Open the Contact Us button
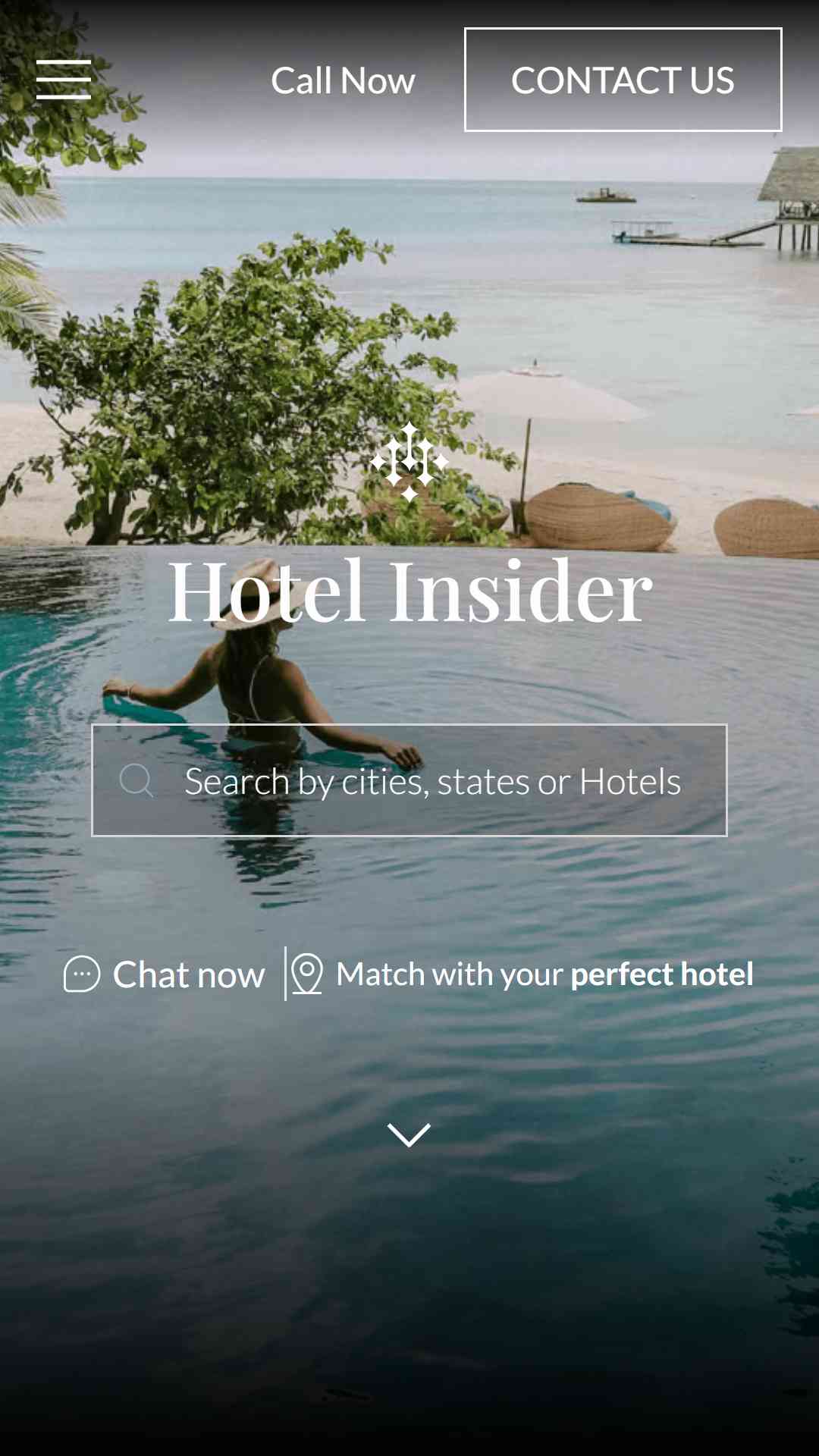This screenshot has width=819, height=1456. pos(623,80)
